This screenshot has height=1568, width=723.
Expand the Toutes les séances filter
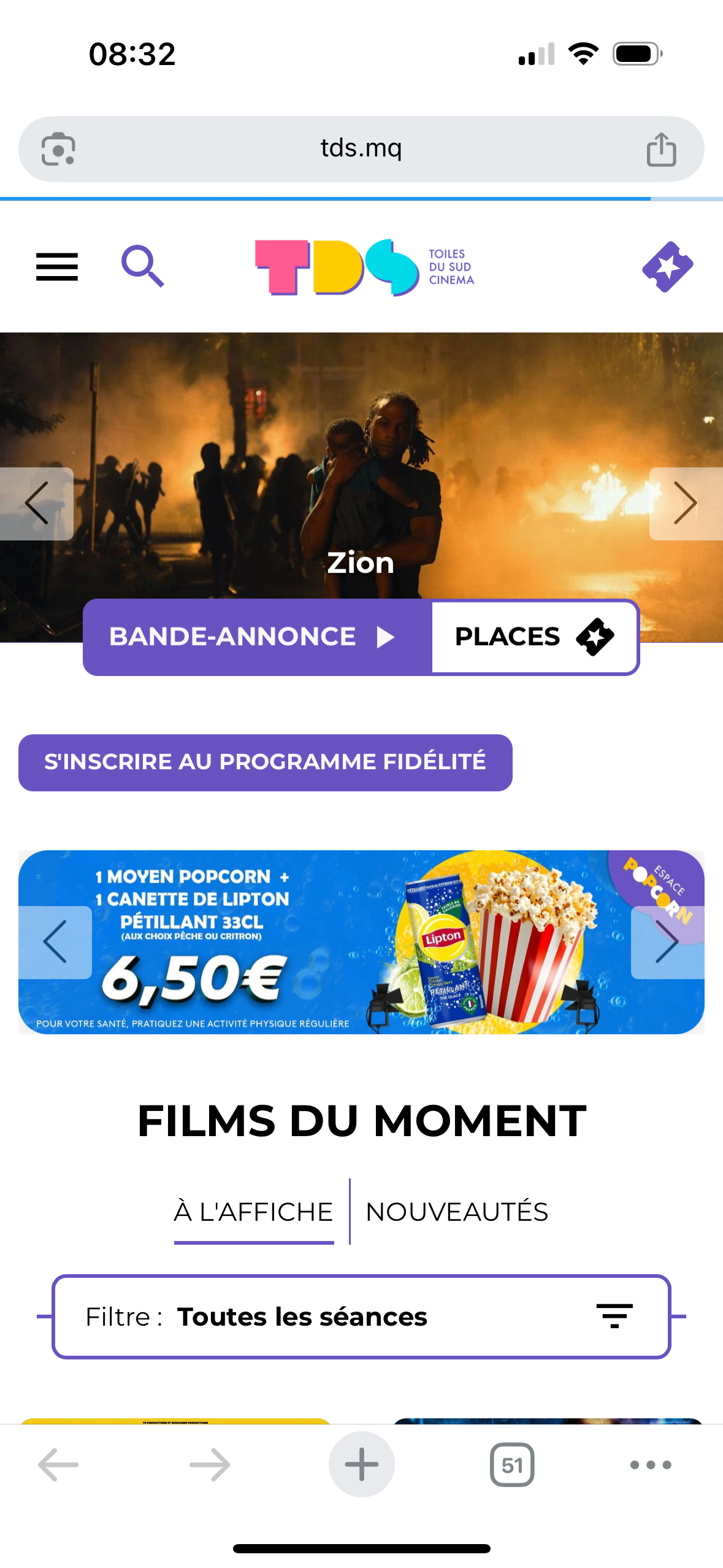361,1316
